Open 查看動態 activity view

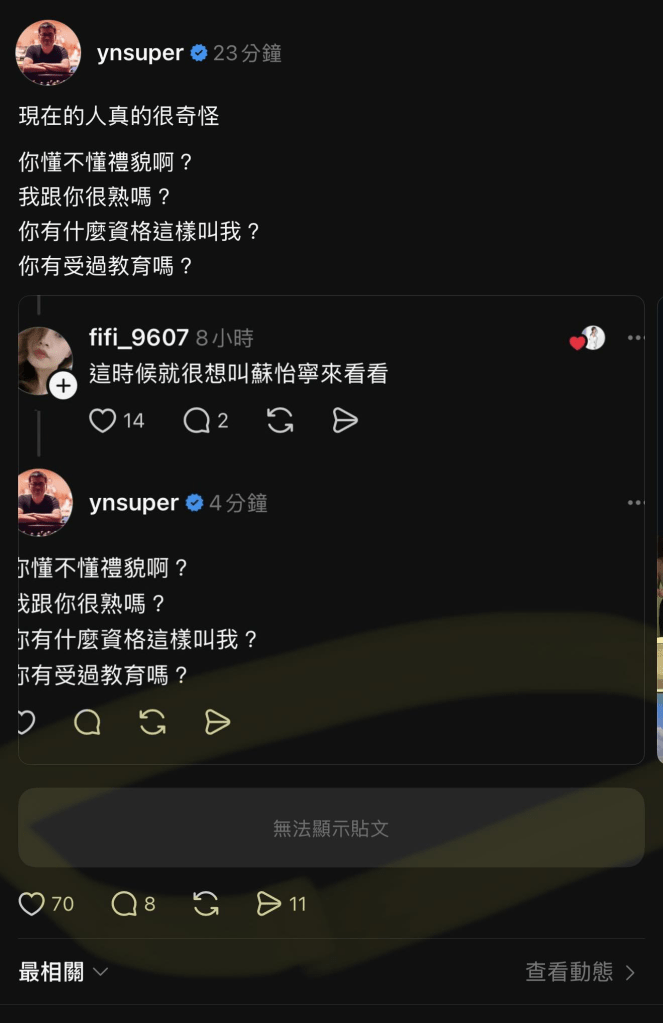point(580,971)
